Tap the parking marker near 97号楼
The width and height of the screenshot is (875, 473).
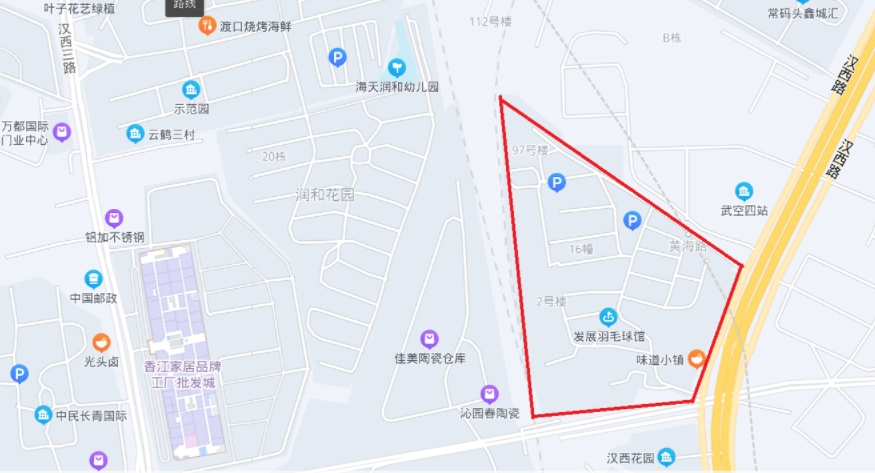pyautogui.click(x=557, y=182)
